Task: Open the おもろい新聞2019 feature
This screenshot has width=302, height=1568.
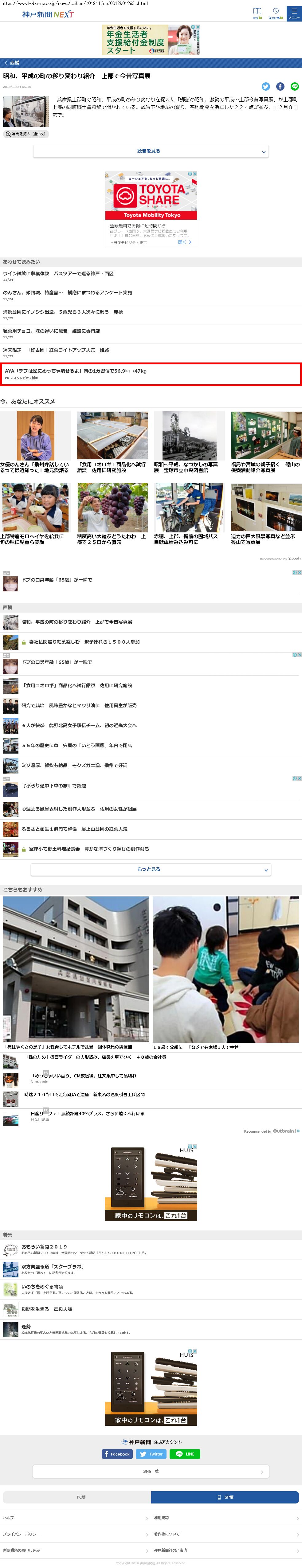Action: (45, 1247)
